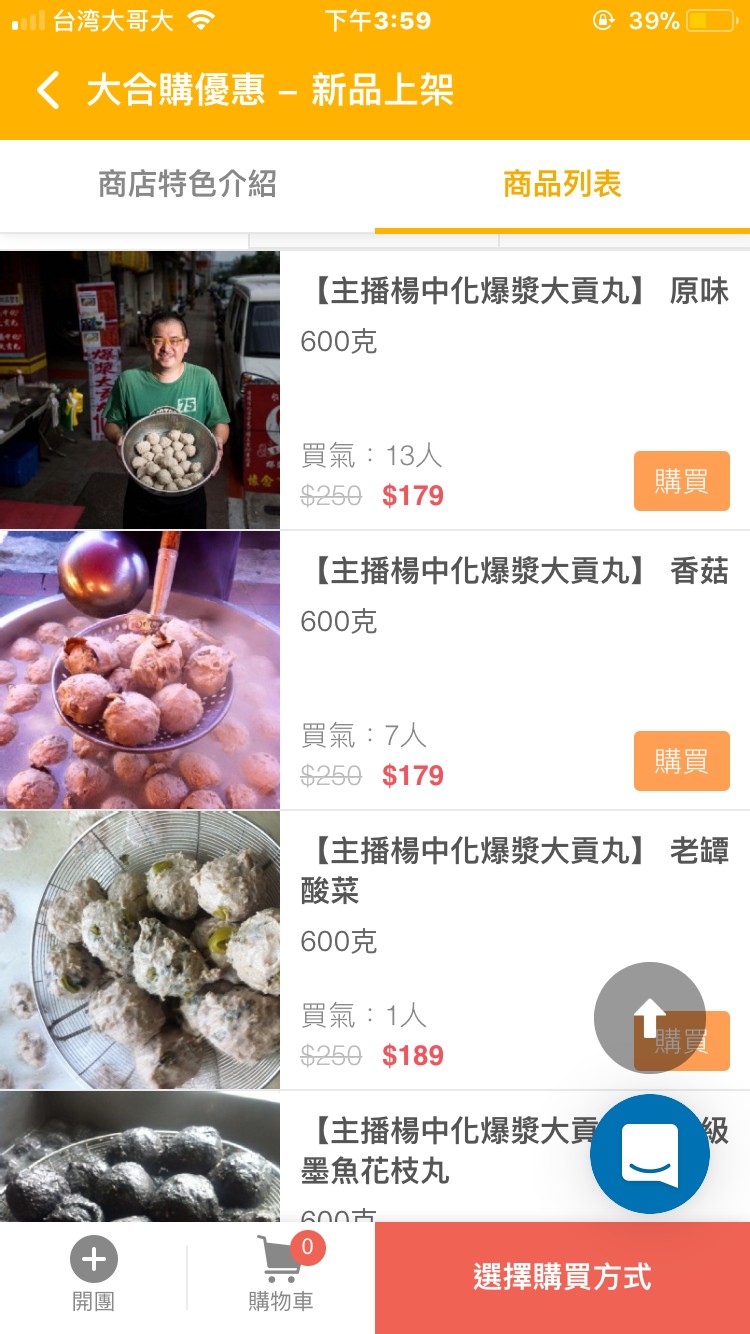Open the customer service chat bubble
This screenshot has height=1334, width=750.
[x=650, y=1154]
